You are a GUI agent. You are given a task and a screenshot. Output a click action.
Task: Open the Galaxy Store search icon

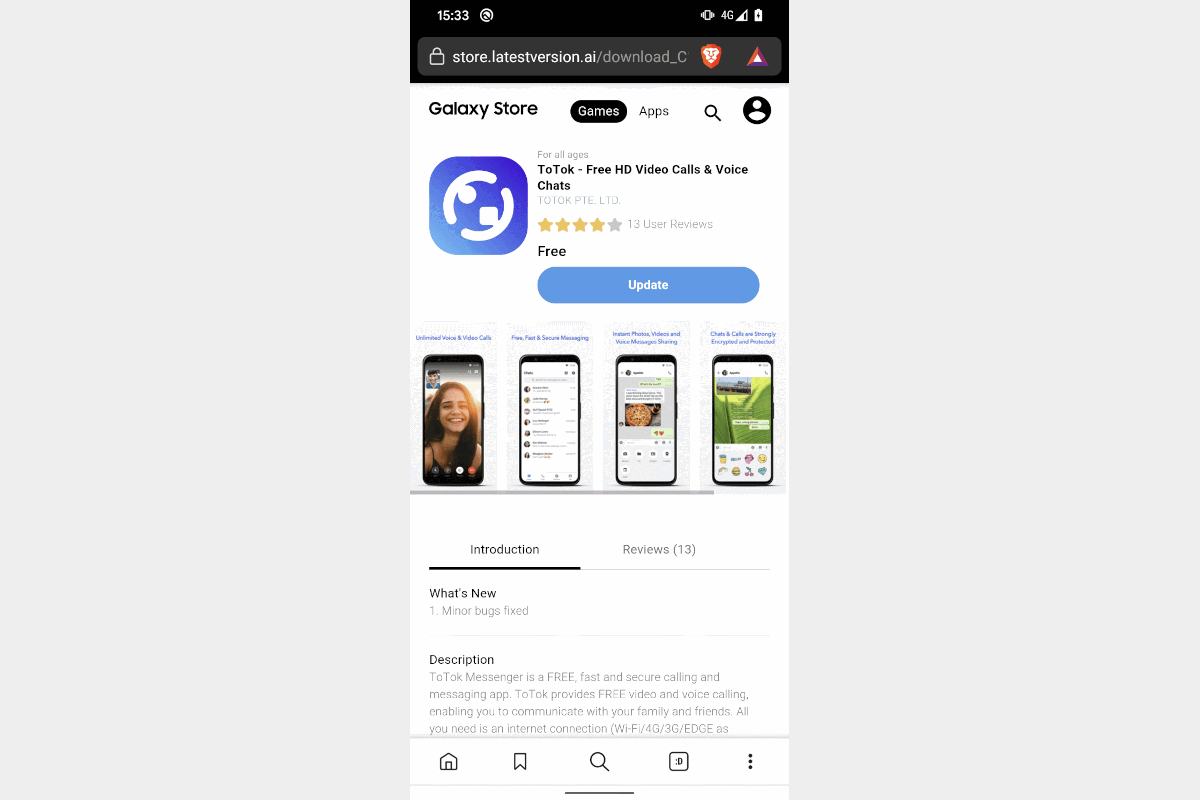(x=712, y=113)
